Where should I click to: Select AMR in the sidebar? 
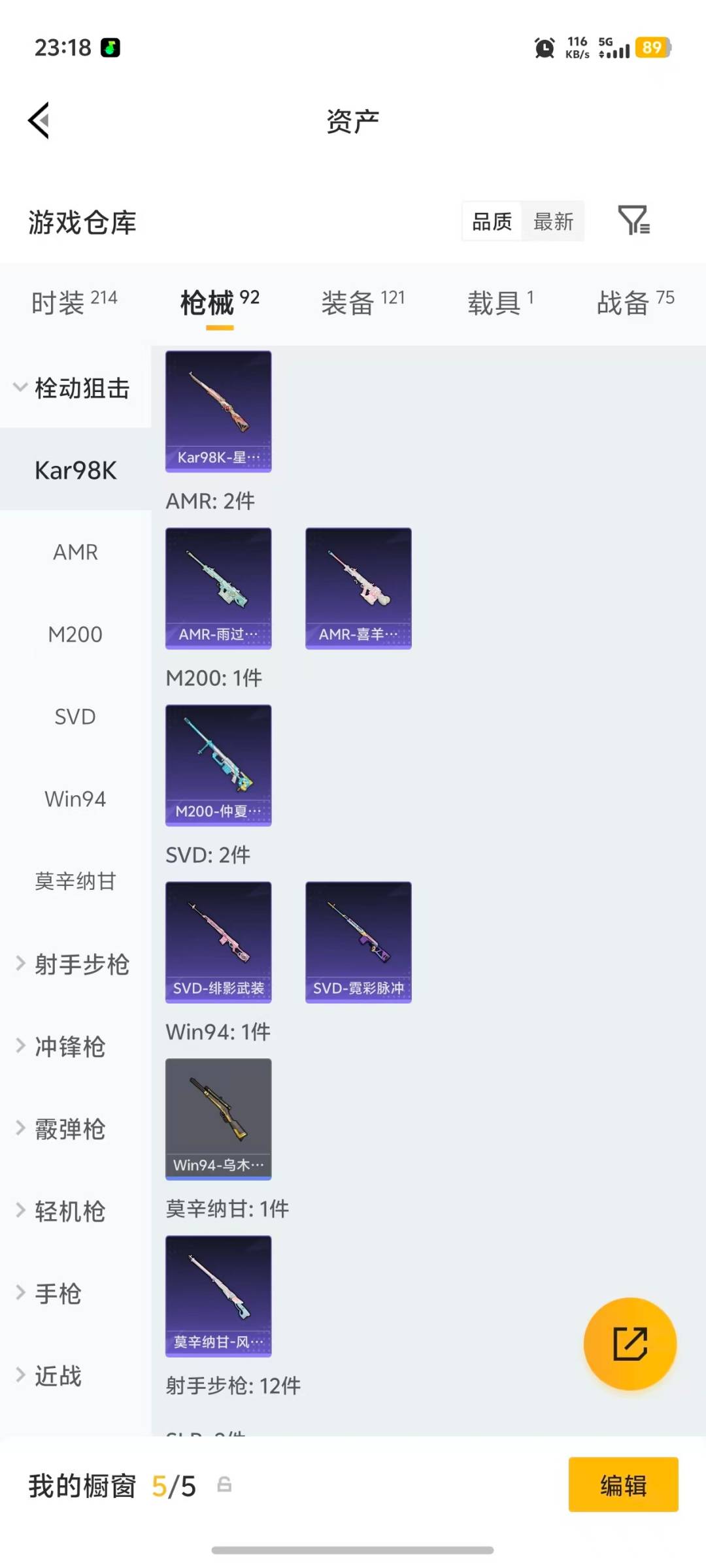click(76, 552)
